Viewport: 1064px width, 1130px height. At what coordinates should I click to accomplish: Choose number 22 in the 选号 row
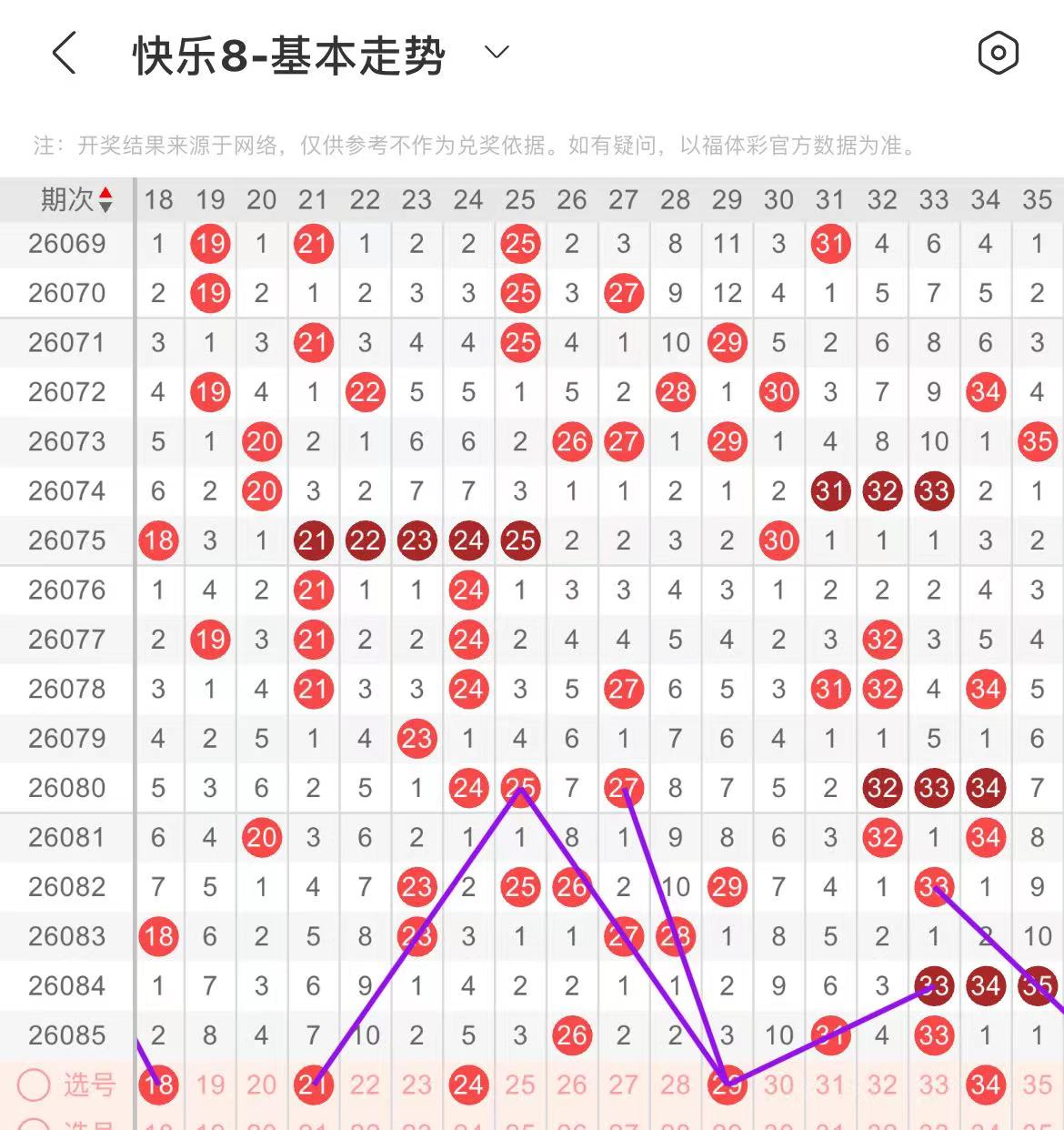pos(365,1085)
